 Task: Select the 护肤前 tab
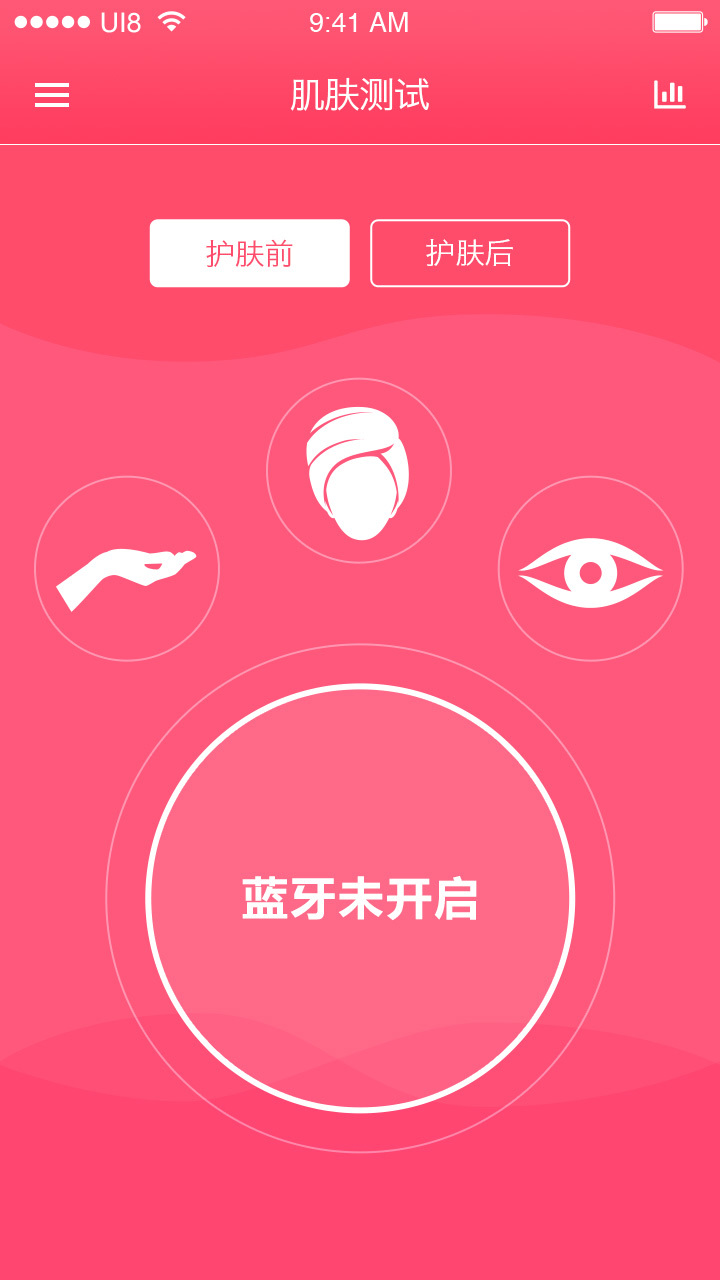(250, 254)
